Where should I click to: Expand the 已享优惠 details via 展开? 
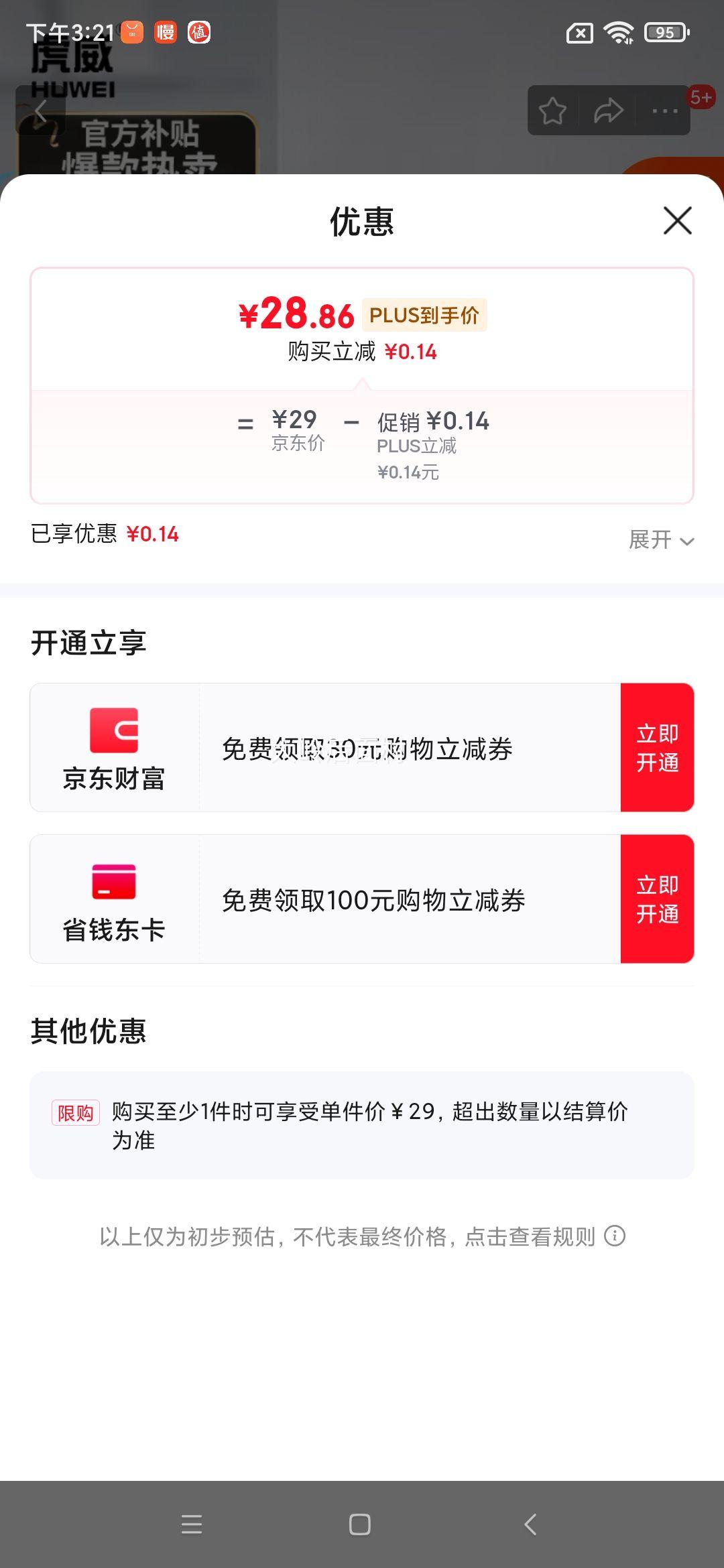660,540
